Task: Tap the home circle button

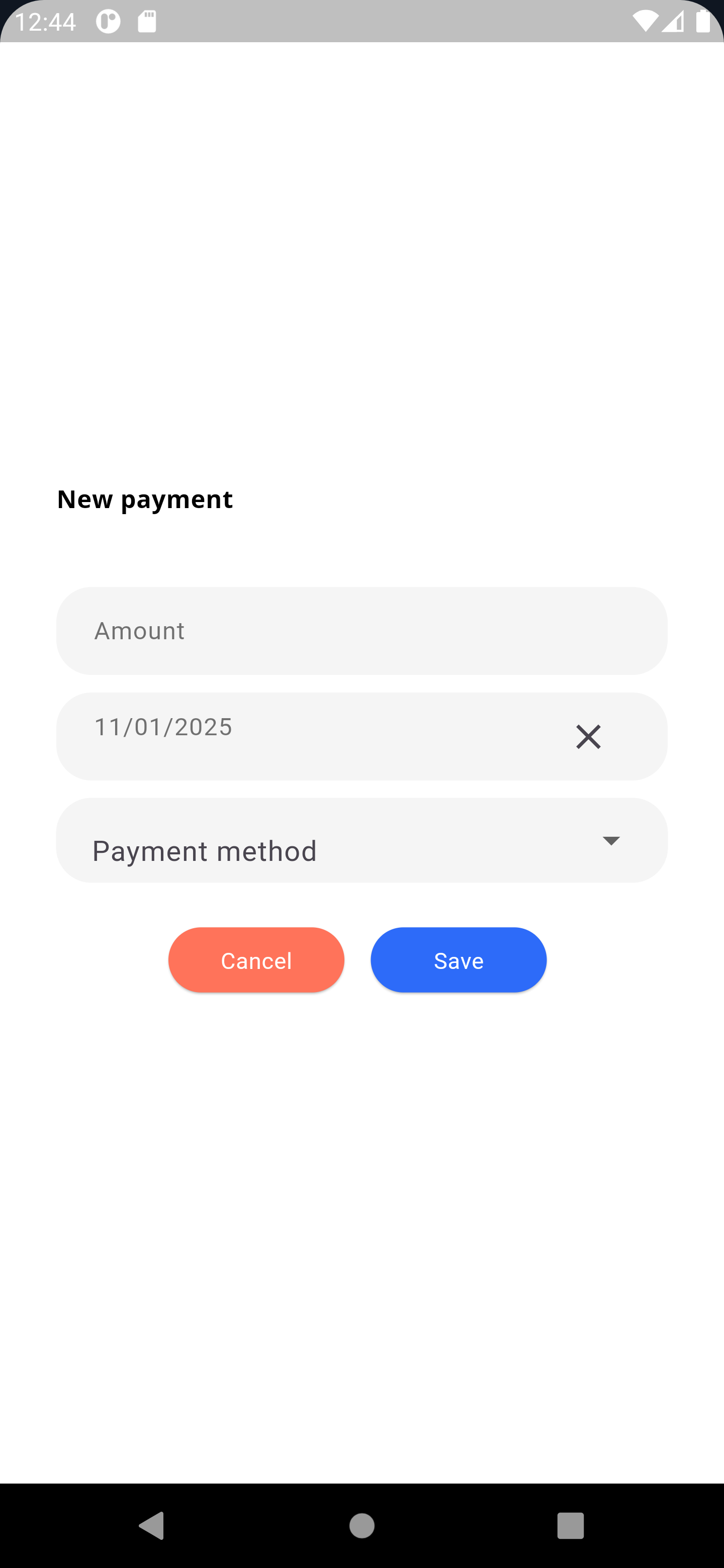Action: click(361, 1525)
